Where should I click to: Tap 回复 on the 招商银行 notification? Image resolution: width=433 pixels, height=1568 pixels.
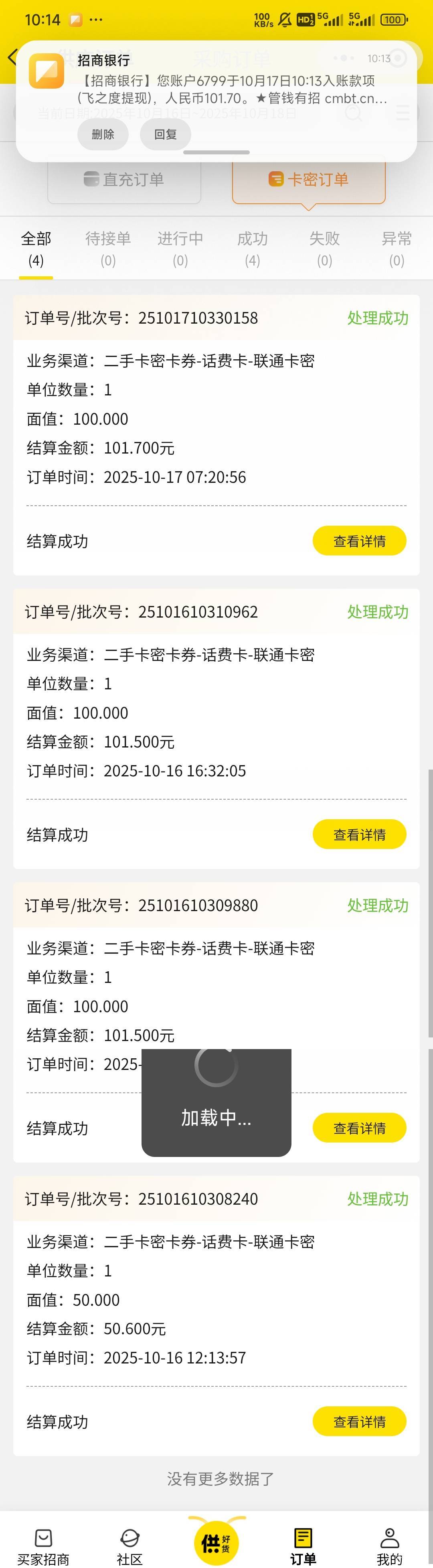point(166,134)
